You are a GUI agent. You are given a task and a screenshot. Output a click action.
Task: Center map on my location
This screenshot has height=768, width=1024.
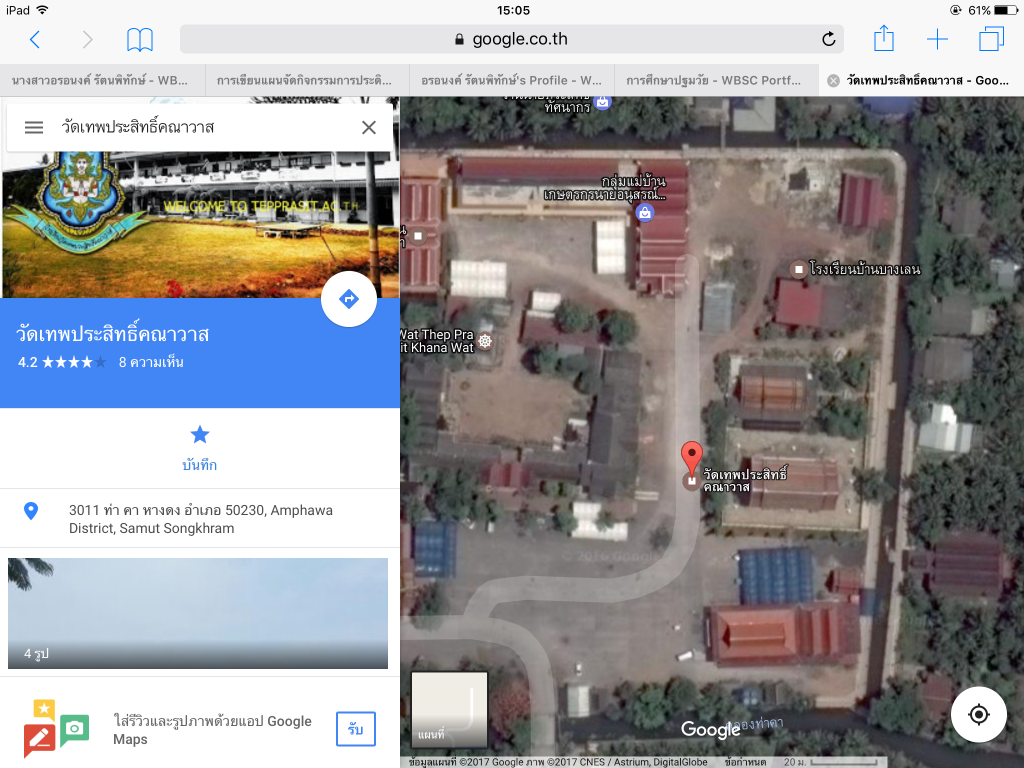978,714
